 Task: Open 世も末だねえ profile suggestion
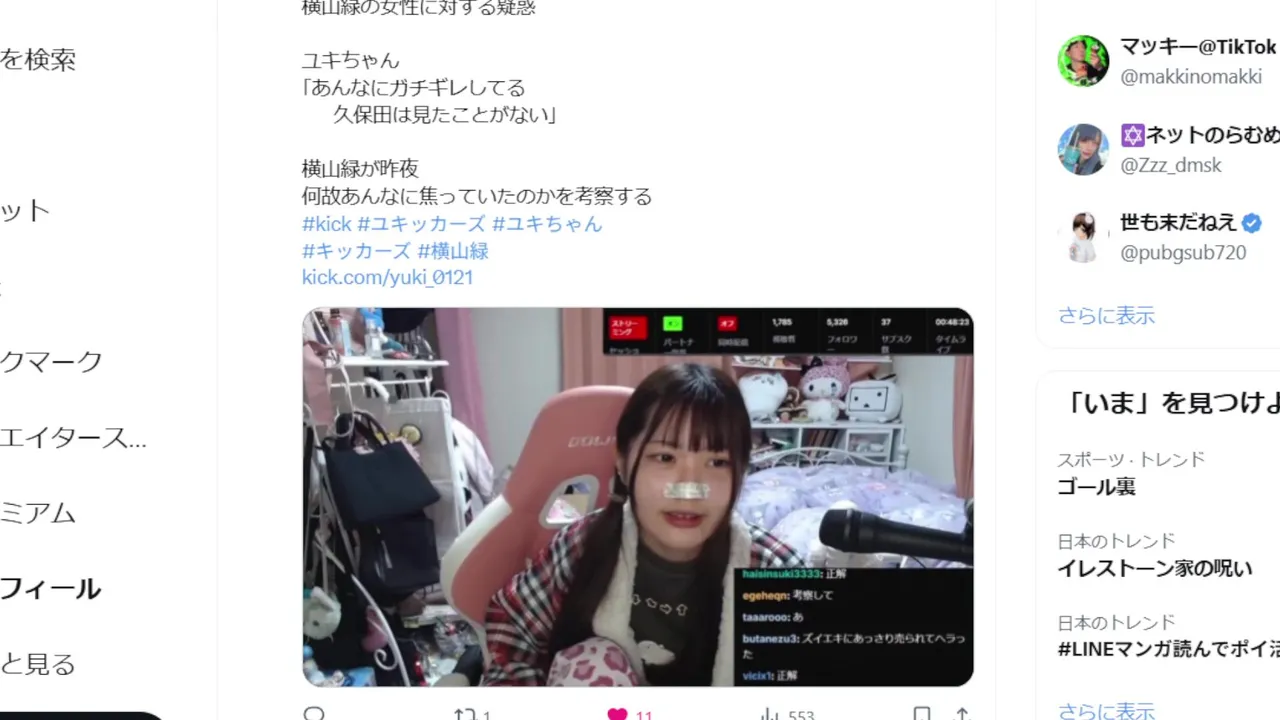point(1178,222)
